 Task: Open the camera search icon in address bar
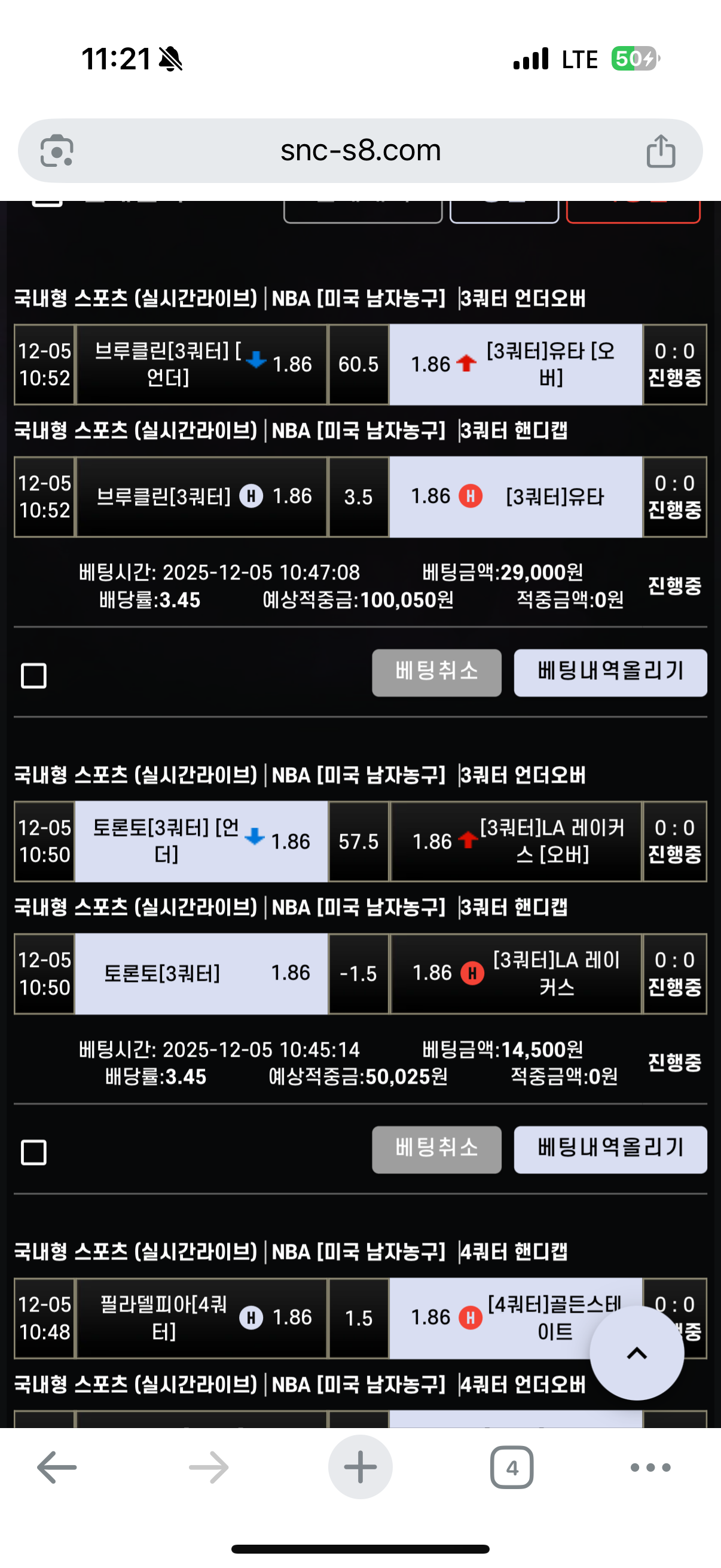click(57, 150)
